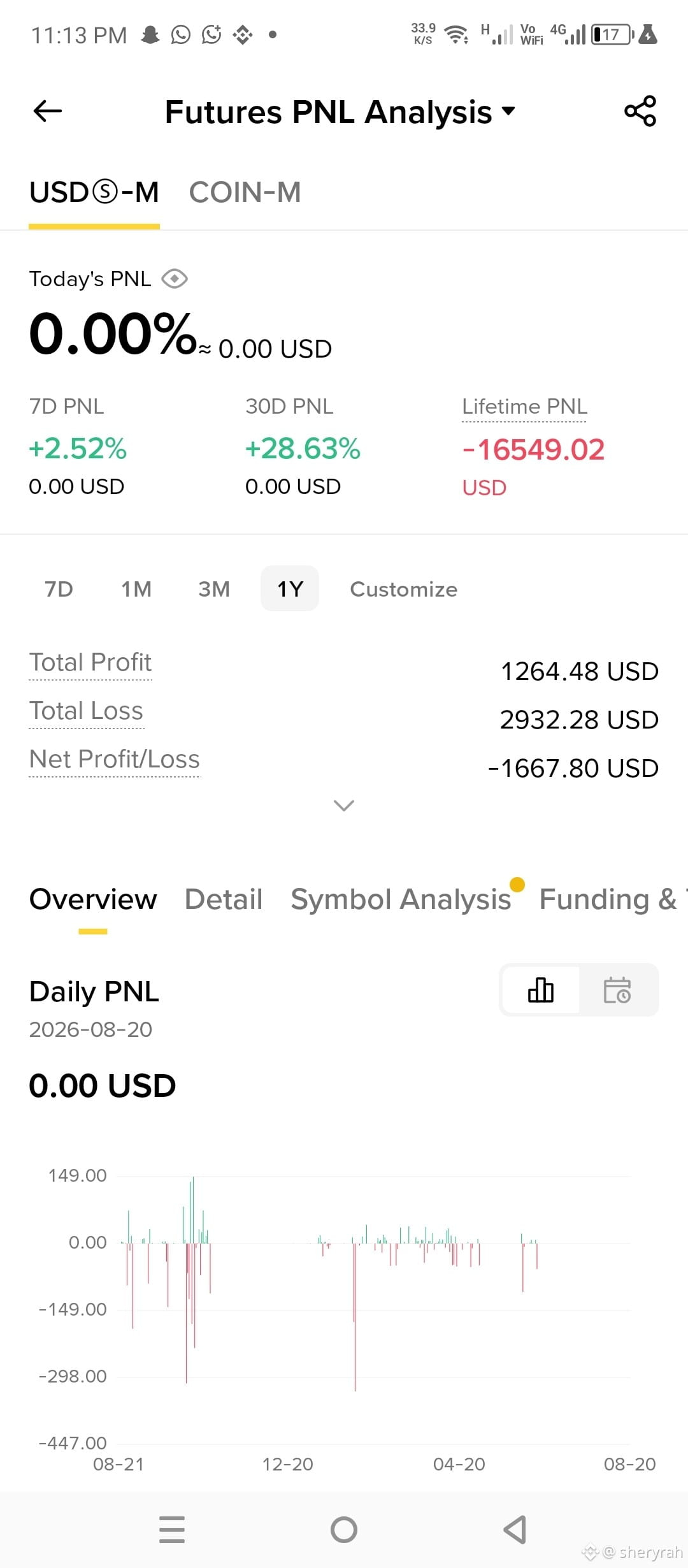Viewport: 688px width, 1568px height.
Task: Switch Daily PNL to calendar view
Action: (617, 990)
